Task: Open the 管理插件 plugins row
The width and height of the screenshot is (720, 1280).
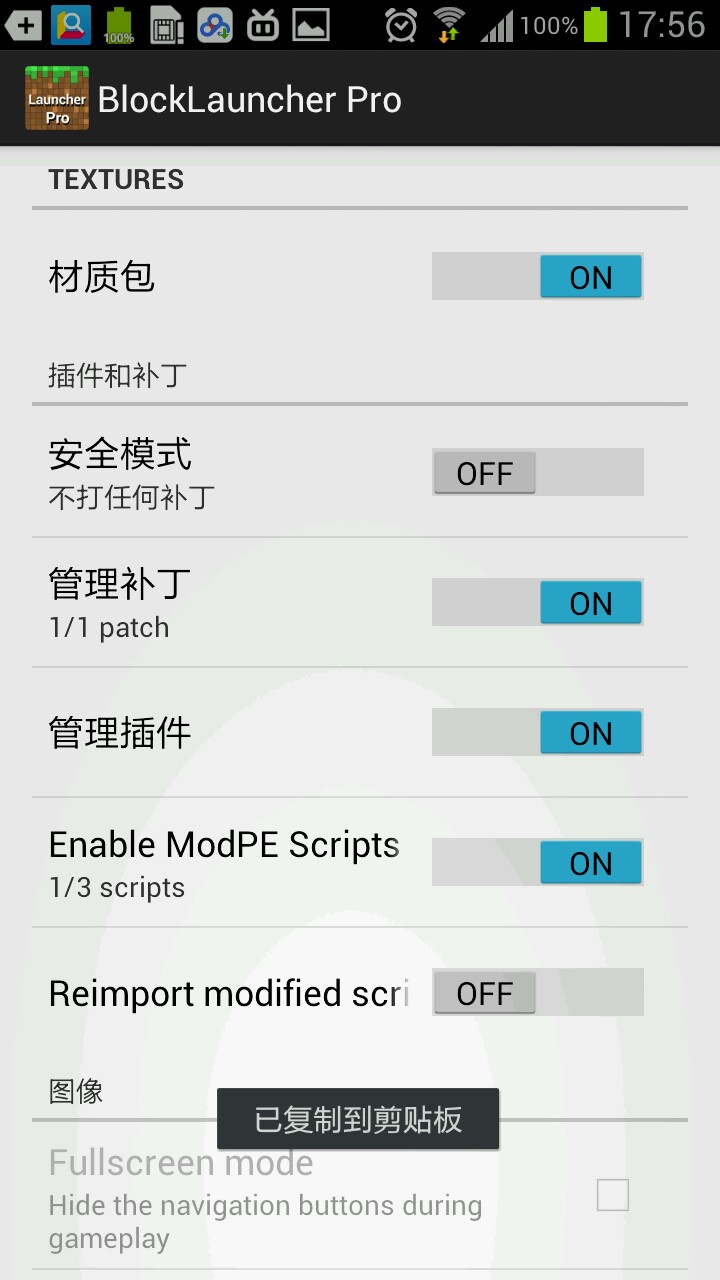Action: (360, 733)
